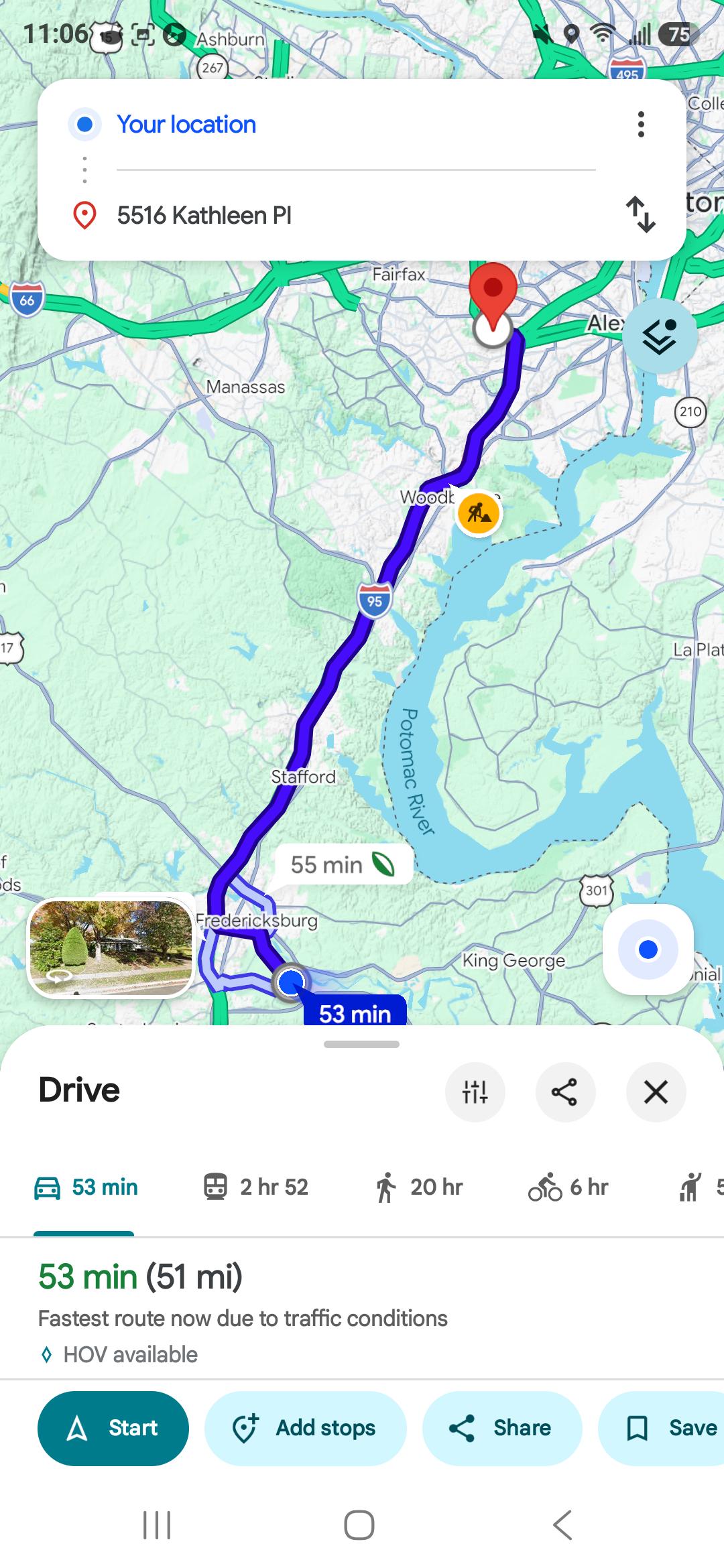Swap the start and destination

tap(641, 214)
